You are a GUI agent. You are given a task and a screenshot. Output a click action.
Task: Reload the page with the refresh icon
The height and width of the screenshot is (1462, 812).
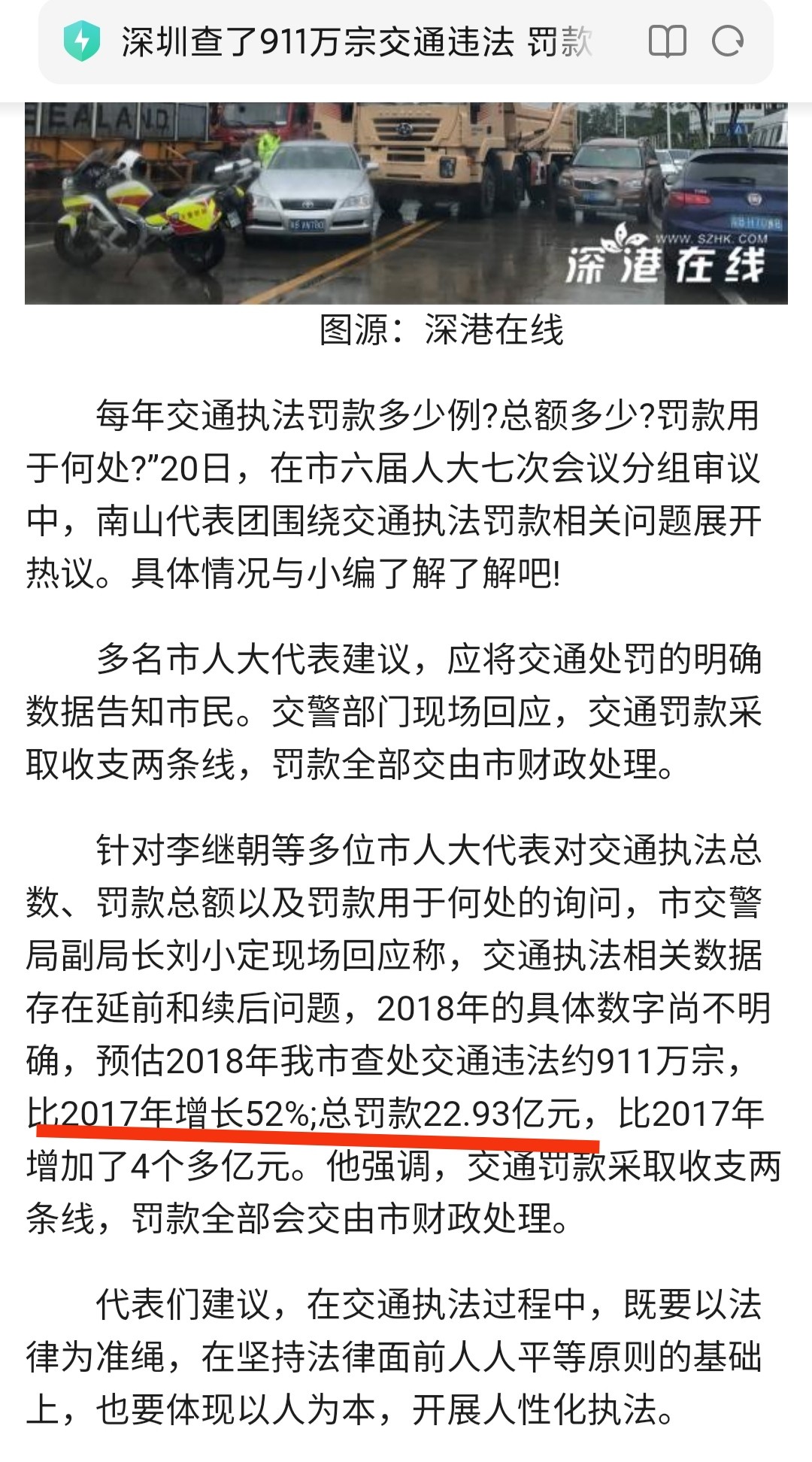727,41
